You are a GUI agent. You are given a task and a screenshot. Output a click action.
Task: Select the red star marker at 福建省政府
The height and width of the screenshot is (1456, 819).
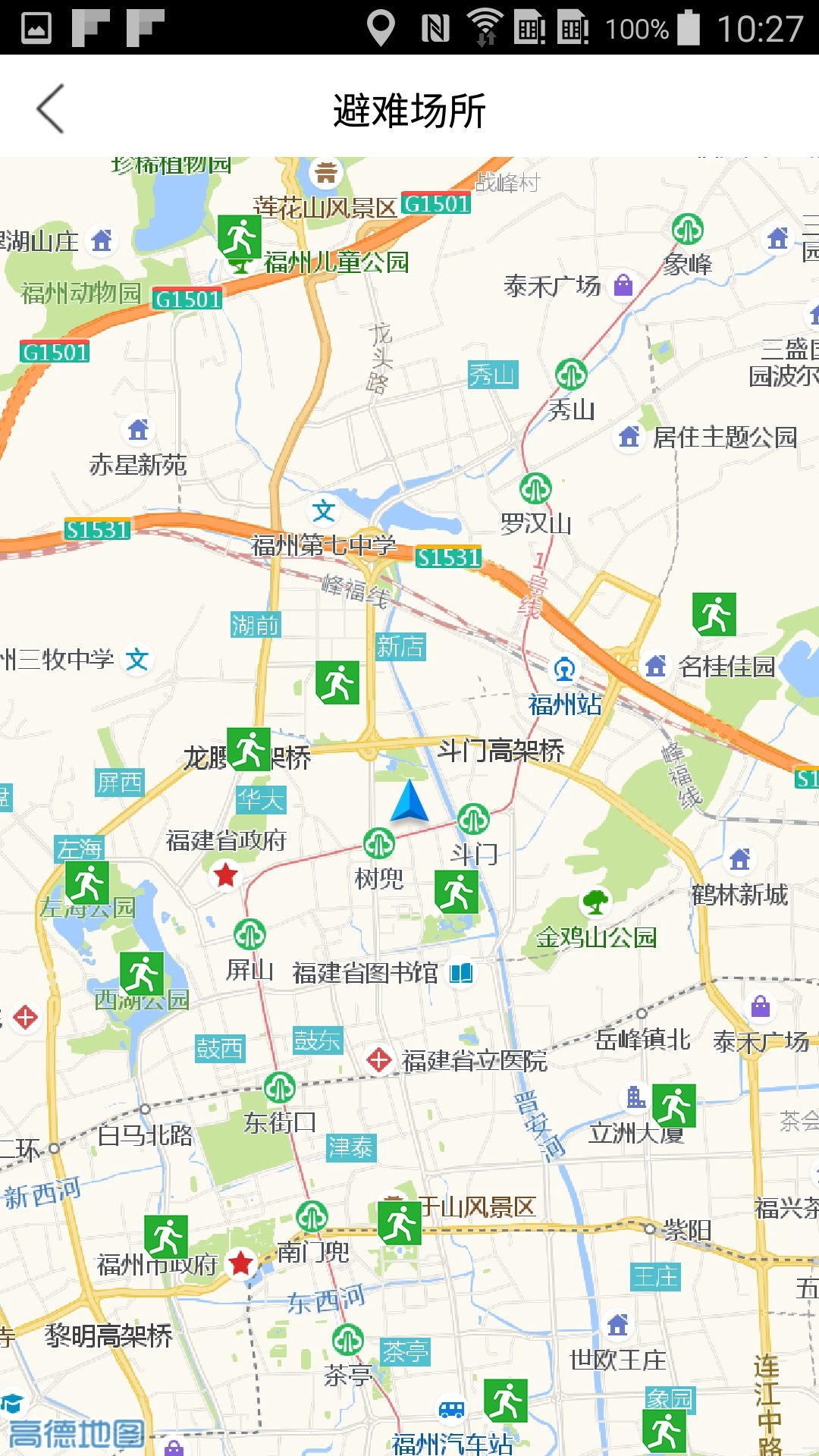tap(224, 876)
